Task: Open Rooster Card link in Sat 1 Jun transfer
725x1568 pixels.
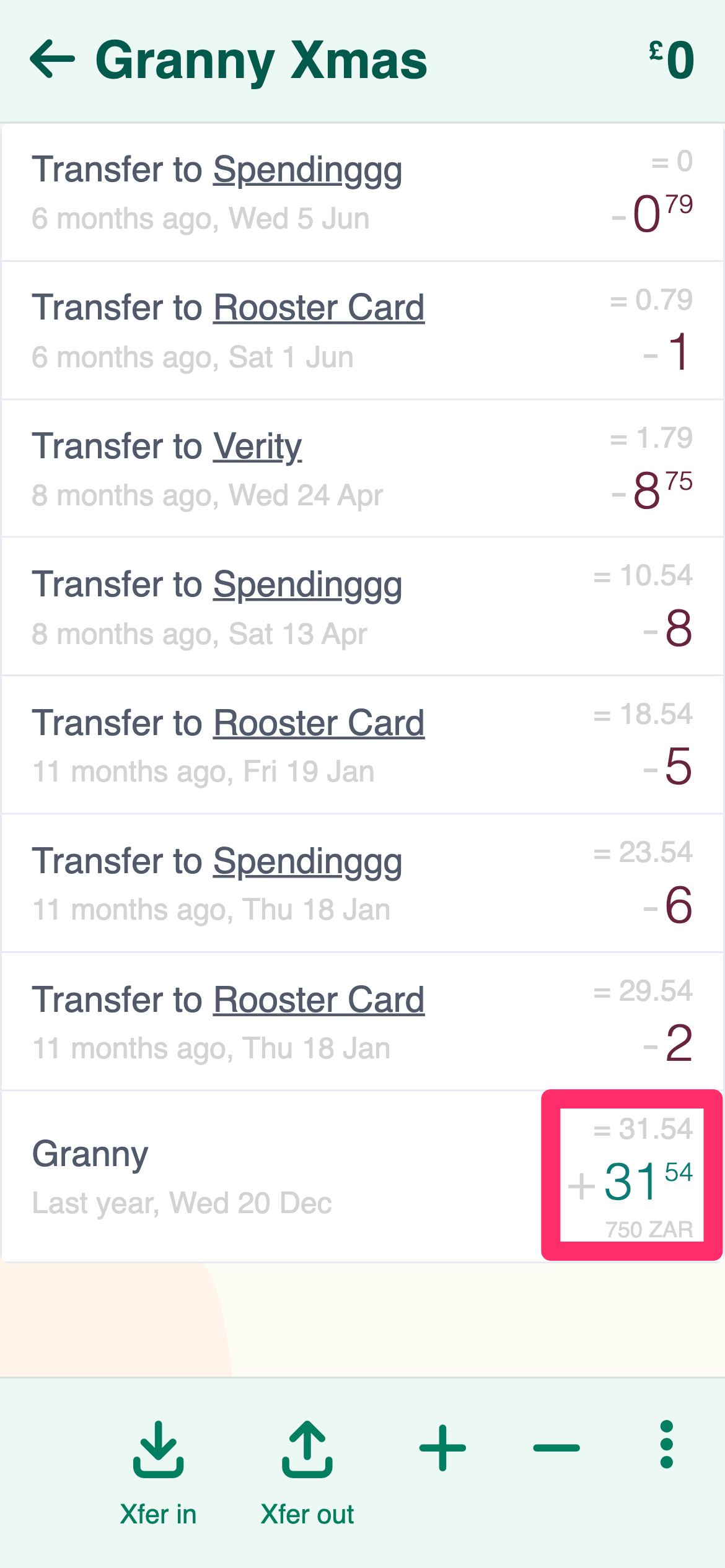Action: point(319,308)
